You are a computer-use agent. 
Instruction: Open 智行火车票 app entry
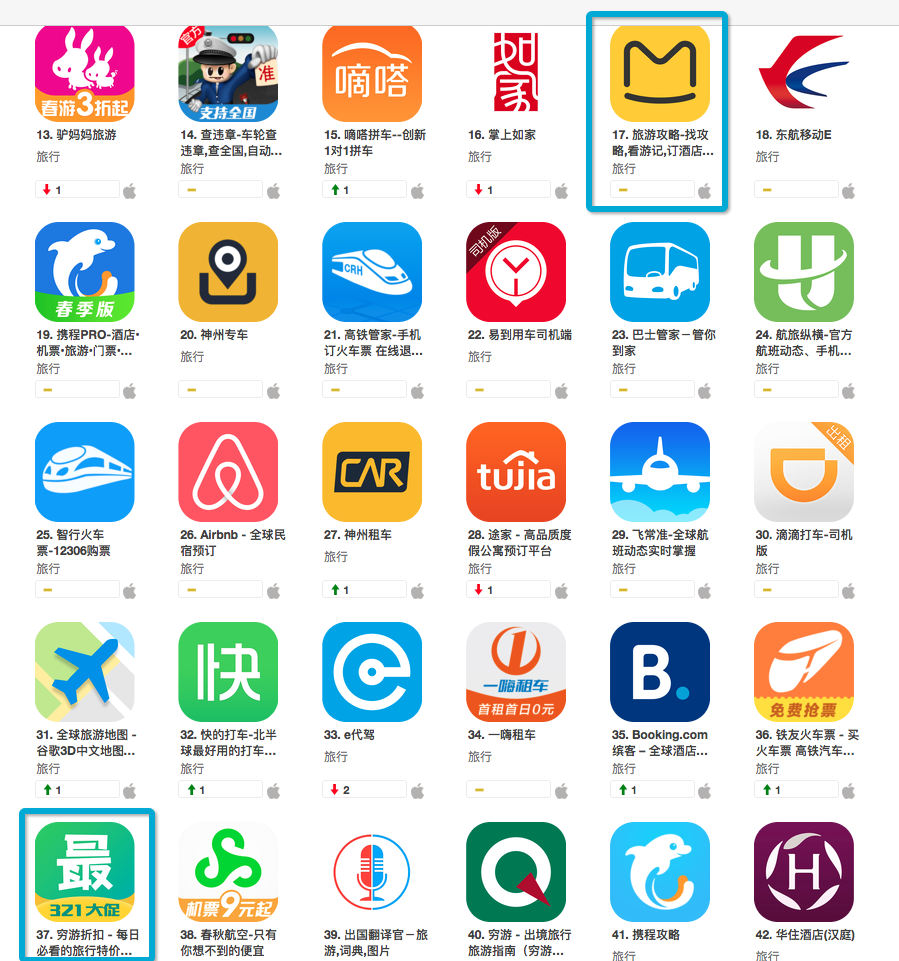click(x=85, y=472)
